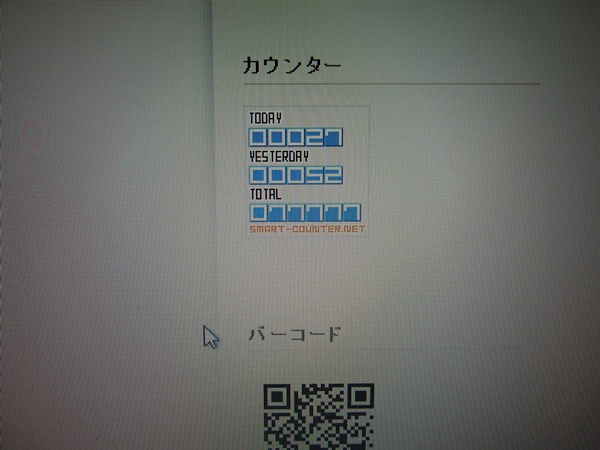Open the smart-counter.net link
The height and width of the screenshot is (450, 600).
pyautogui.click(x=307, y=229)
